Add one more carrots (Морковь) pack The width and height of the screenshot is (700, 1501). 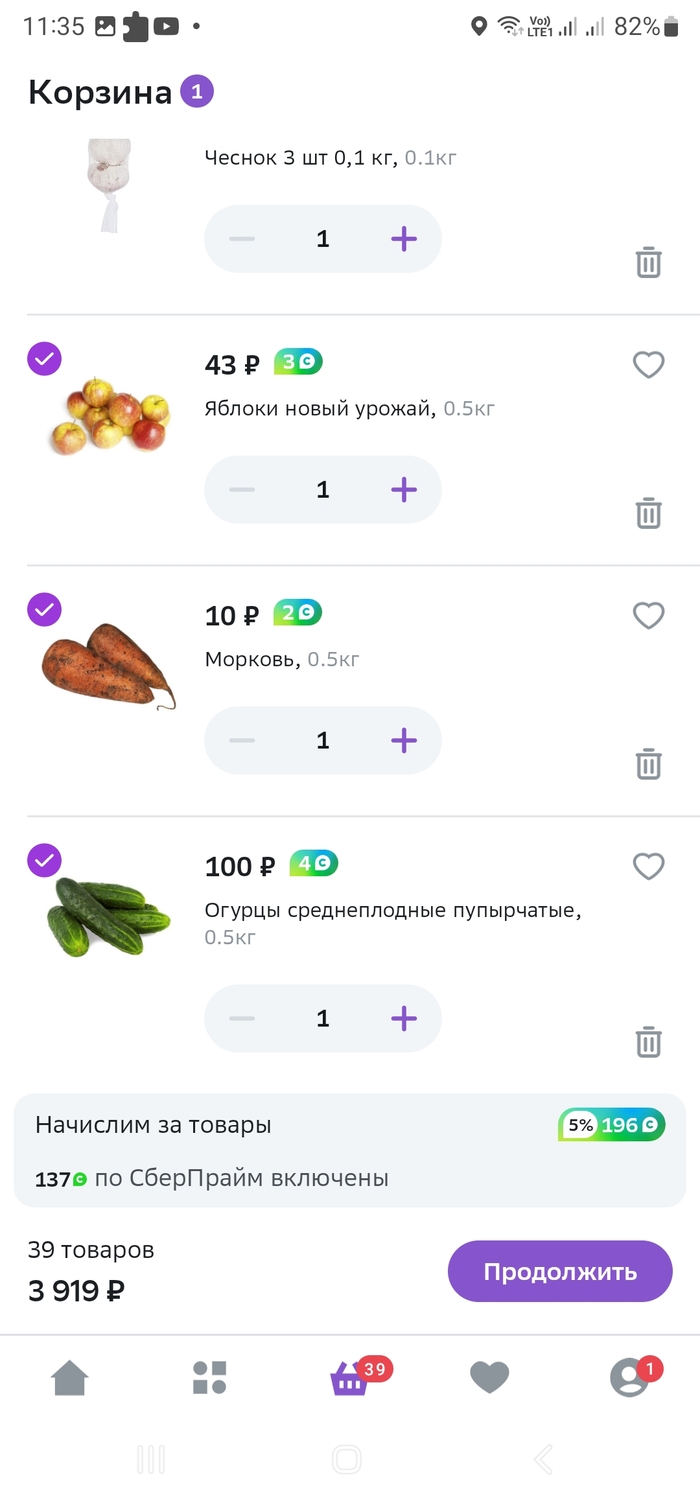coord(403,741)
